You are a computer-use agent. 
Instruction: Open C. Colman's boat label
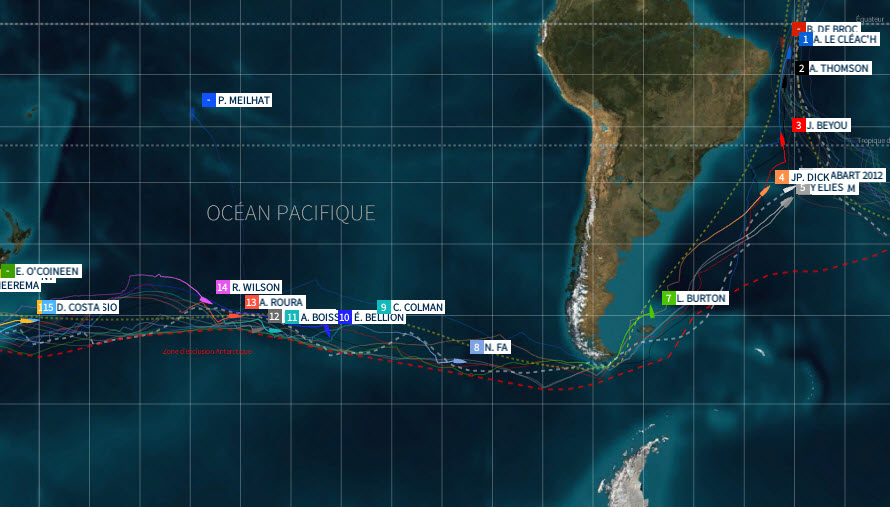(417, 307)
